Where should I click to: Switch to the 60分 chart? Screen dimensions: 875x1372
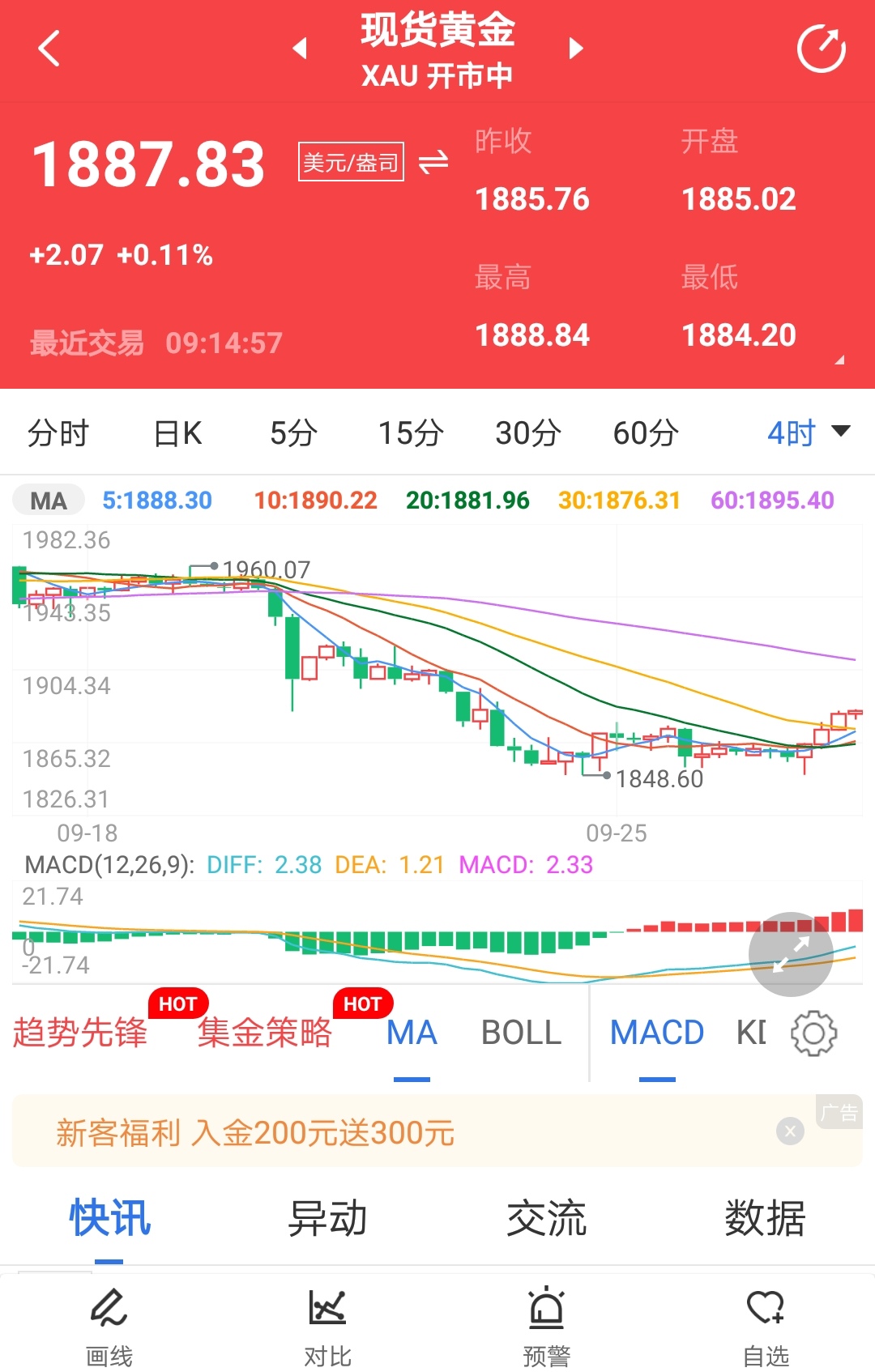coord(646,433)
